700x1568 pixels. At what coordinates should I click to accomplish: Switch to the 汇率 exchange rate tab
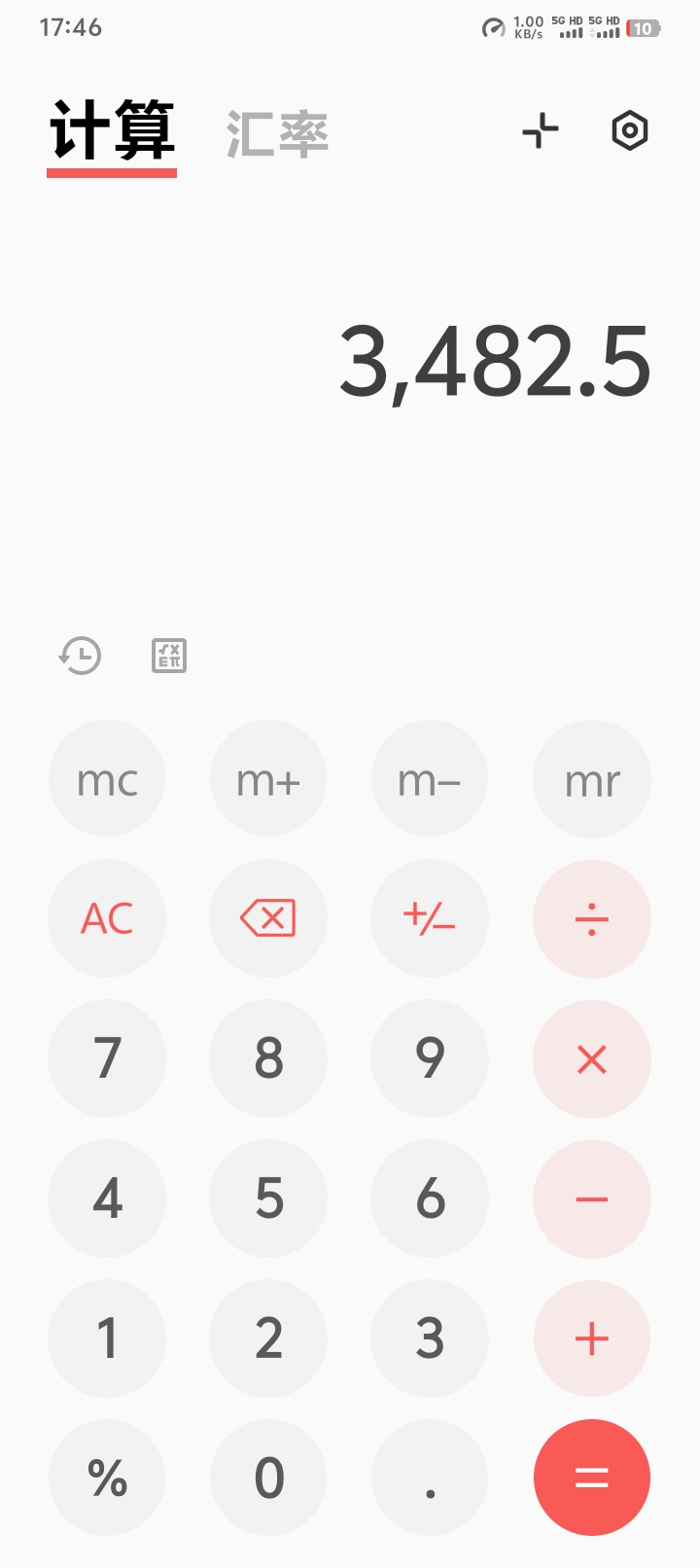277,133
